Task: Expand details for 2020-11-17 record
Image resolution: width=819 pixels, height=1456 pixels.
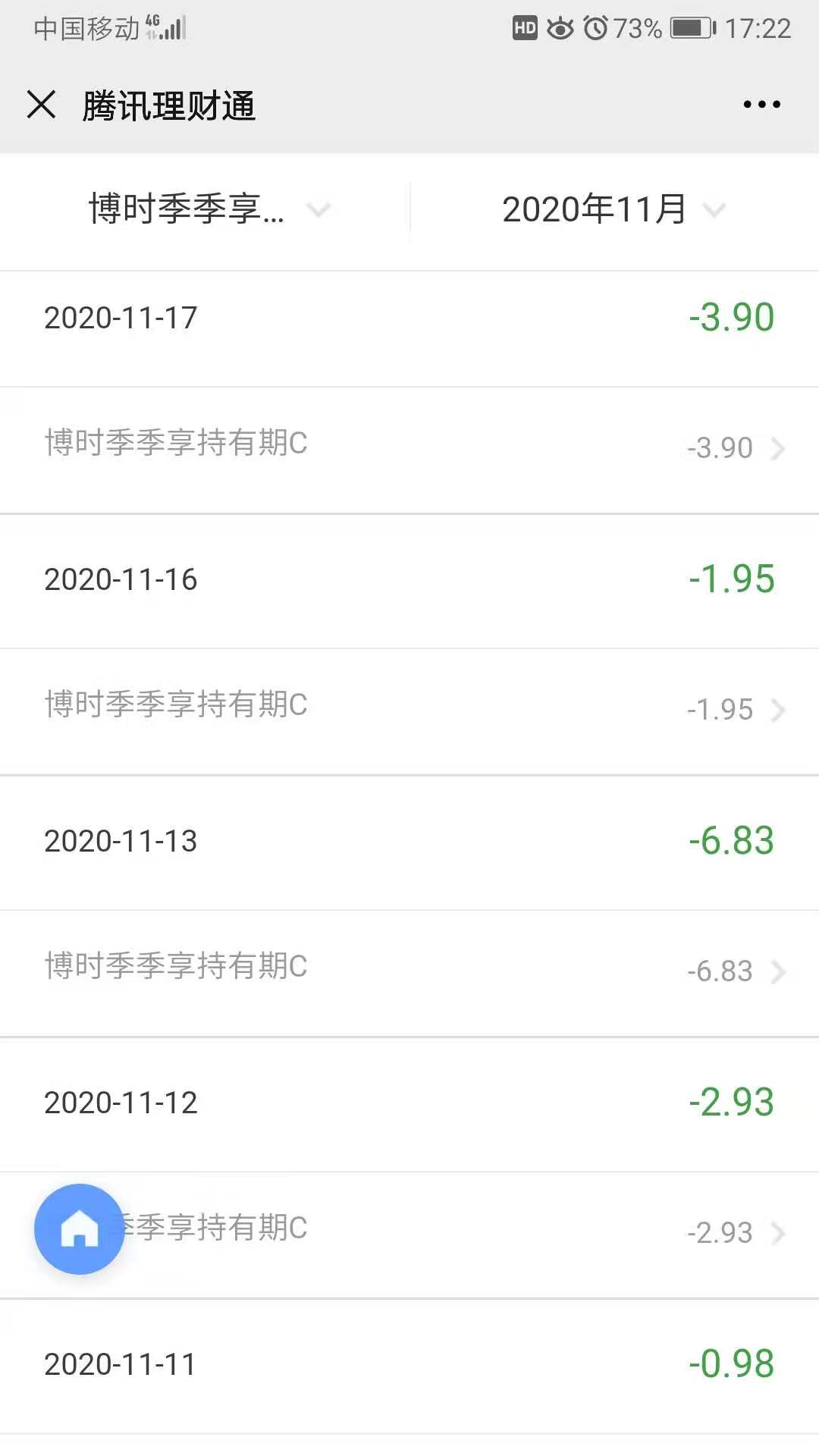Action: pos(409,318)
